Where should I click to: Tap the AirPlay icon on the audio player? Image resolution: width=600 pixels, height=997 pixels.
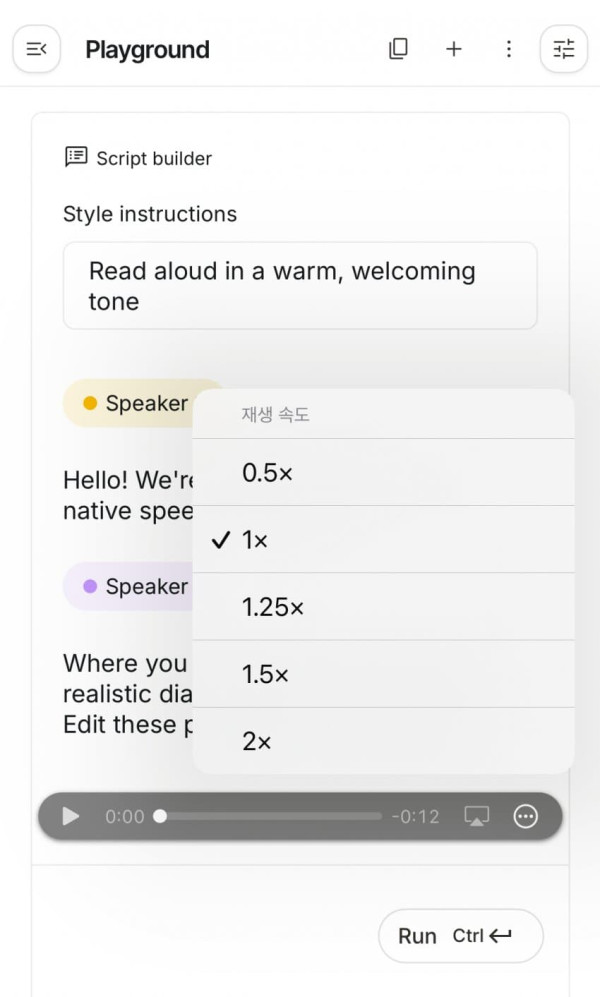(477, 816)
